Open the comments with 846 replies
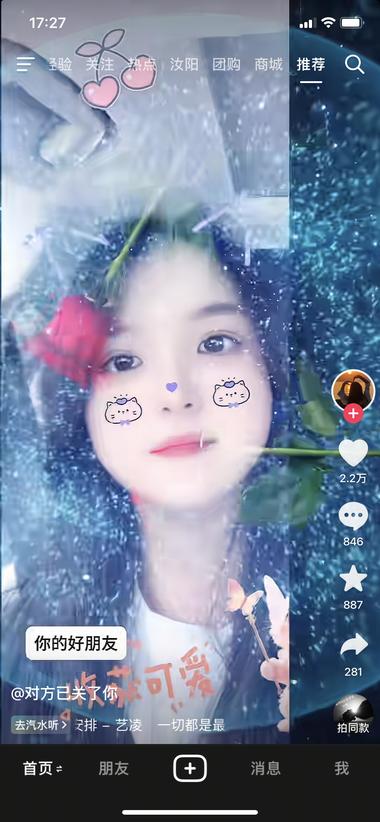This screenshot has width=380, height=822. tap(353, 516)
